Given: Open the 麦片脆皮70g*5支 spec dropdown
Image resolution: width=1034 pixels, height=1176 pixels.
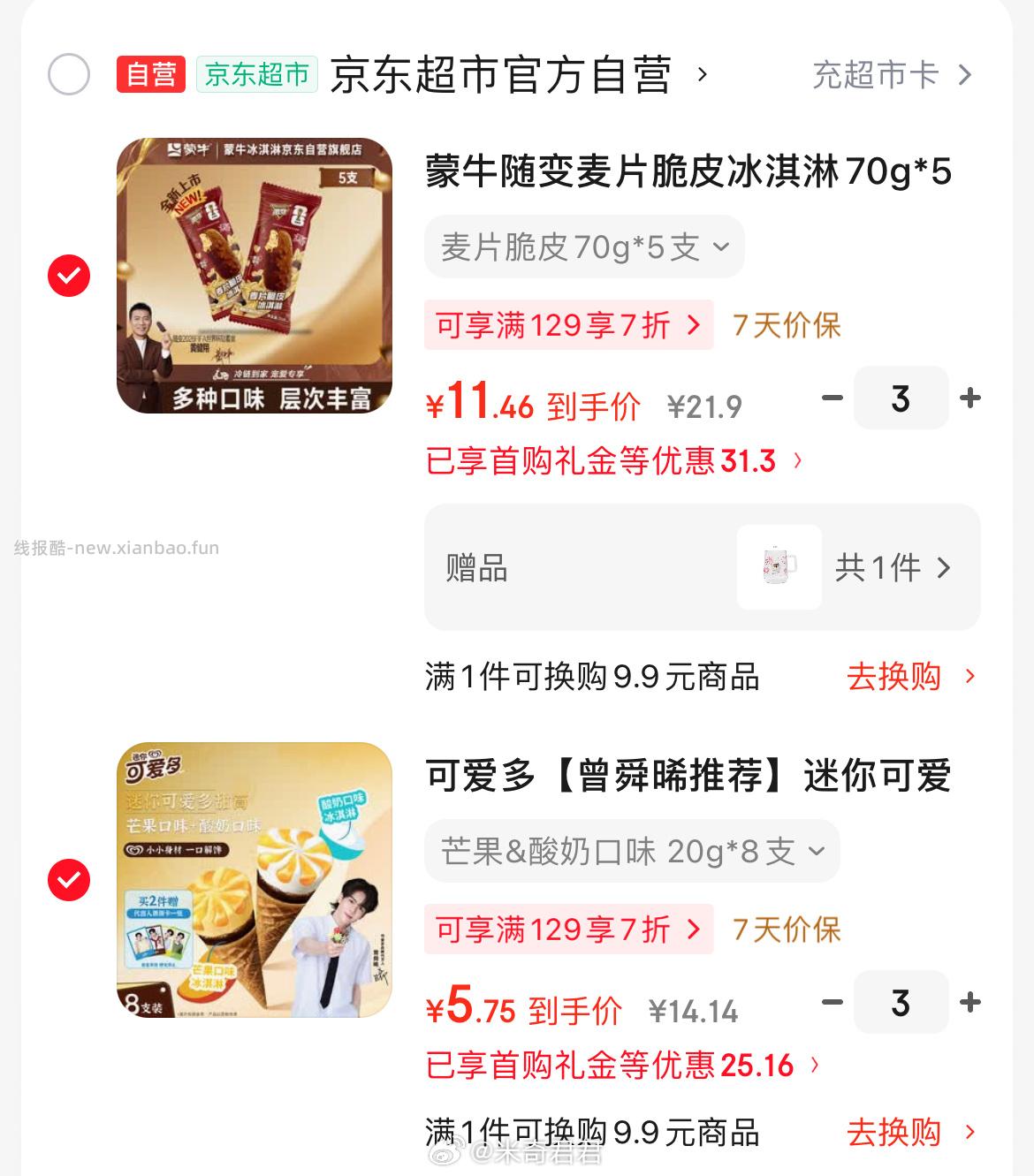Looking at the screenshot, I should 583,247.
